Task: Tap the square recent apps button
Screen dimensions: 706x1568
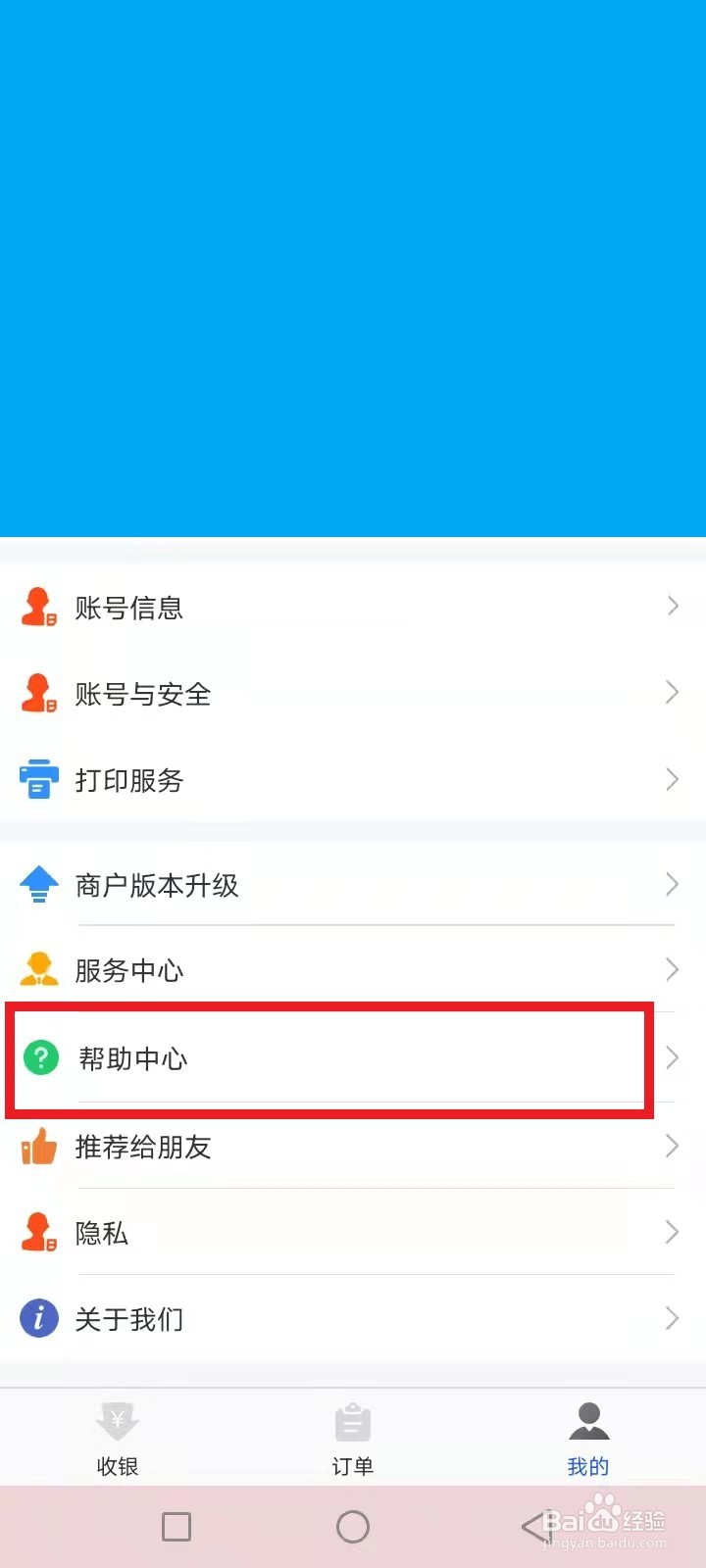Action: 176,1526
